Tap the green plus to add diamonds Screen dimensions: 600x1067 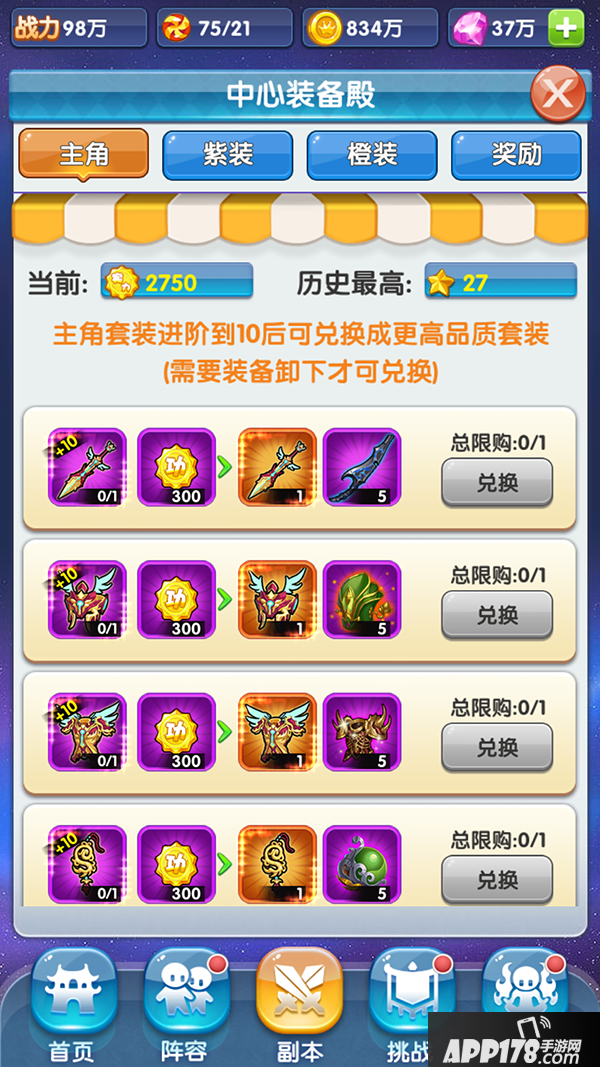(x=566, y=27)
